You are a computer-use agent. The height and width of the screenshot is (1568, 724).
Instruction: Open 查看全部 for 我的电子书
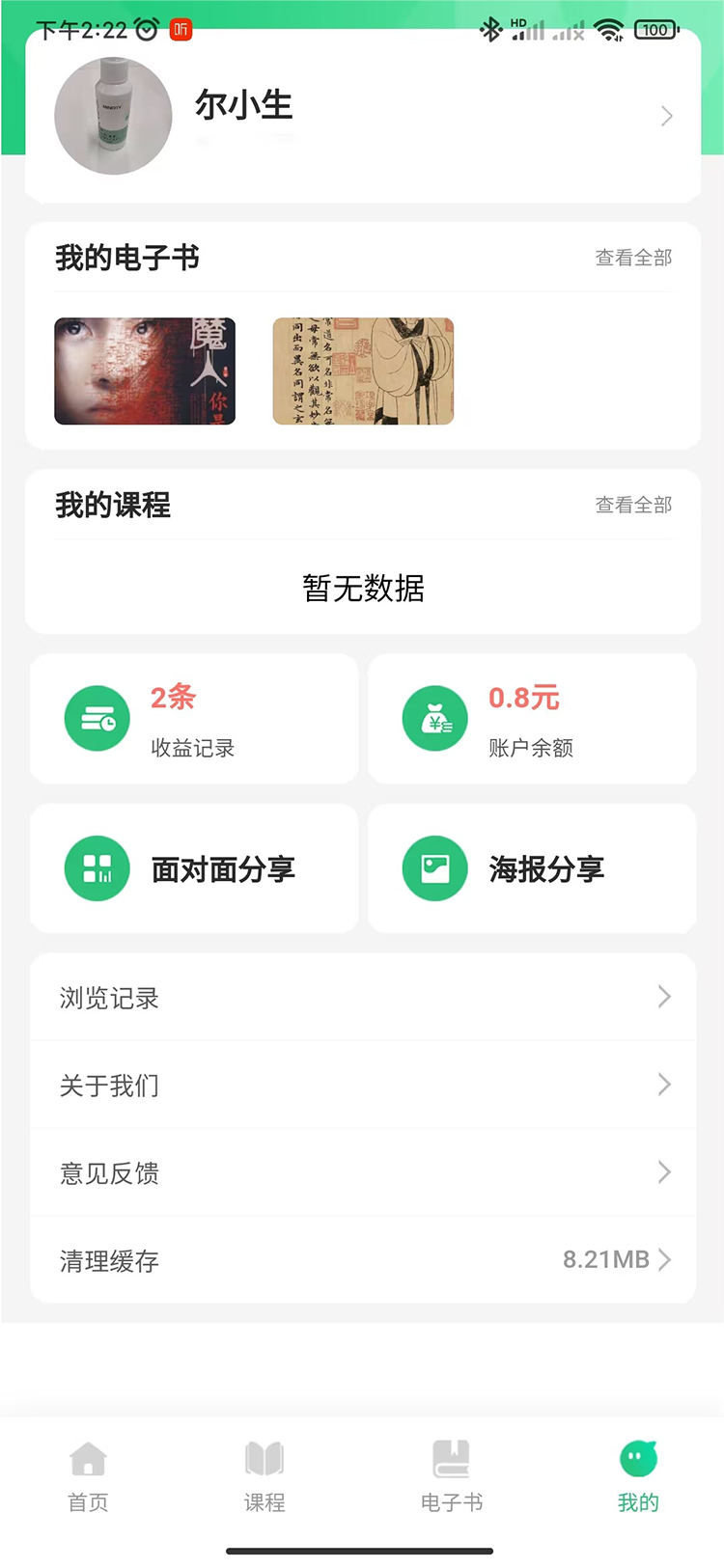[x=631, y=258]
